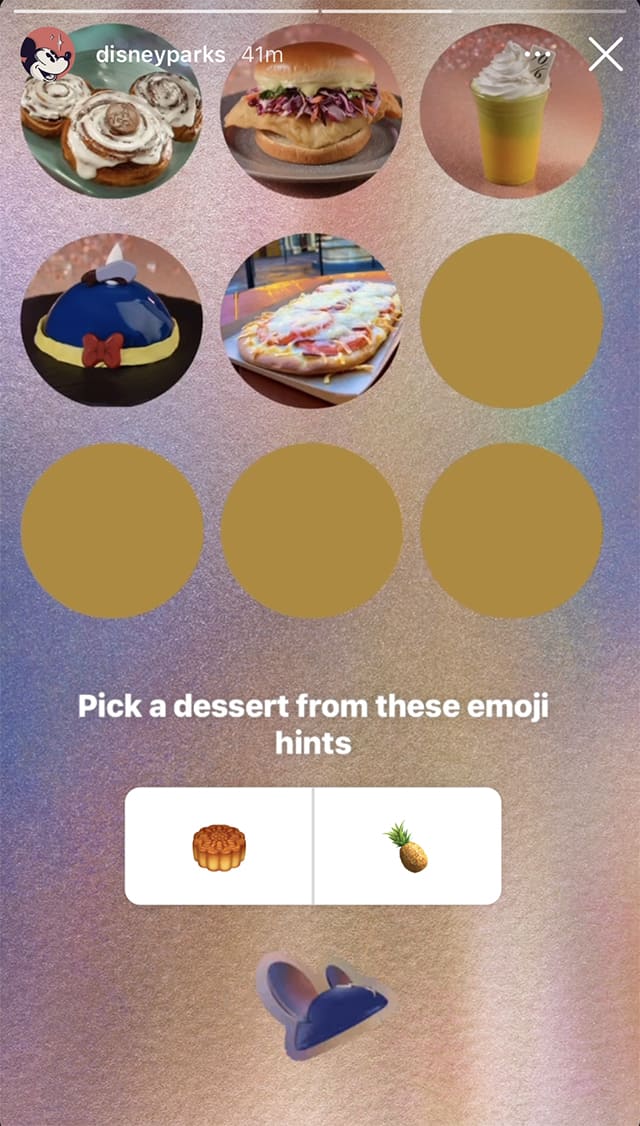This screenshot has width=640, height=1126.
Task: Open the story options menu
Action: coord(538,54)
